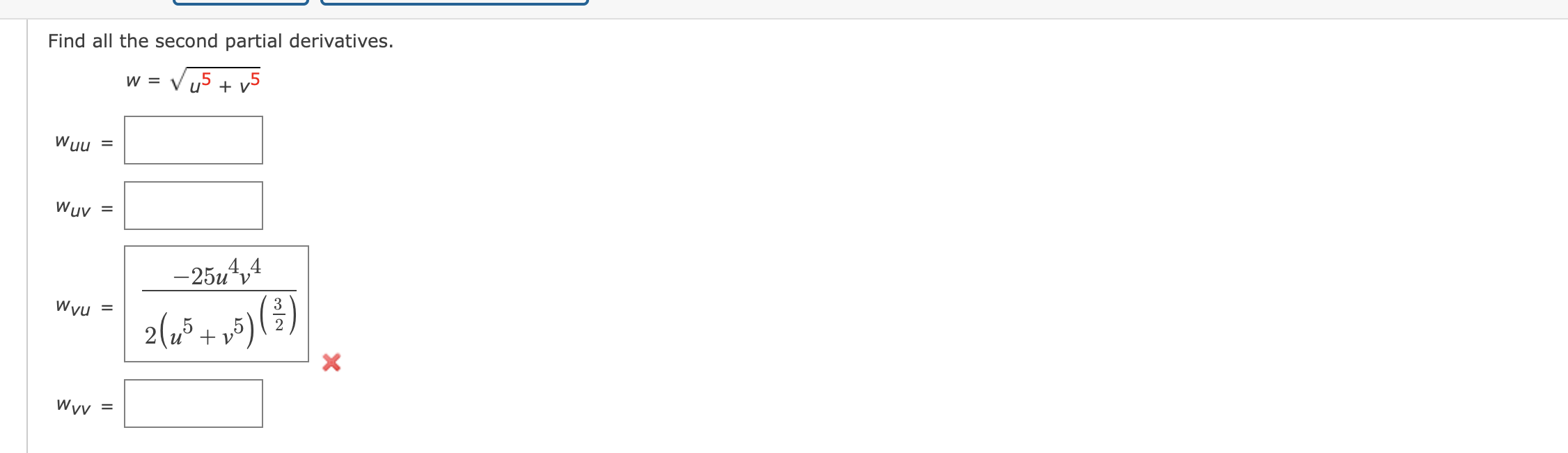
Task: Tap the w_vv answer box
Action: click(194, 404)
